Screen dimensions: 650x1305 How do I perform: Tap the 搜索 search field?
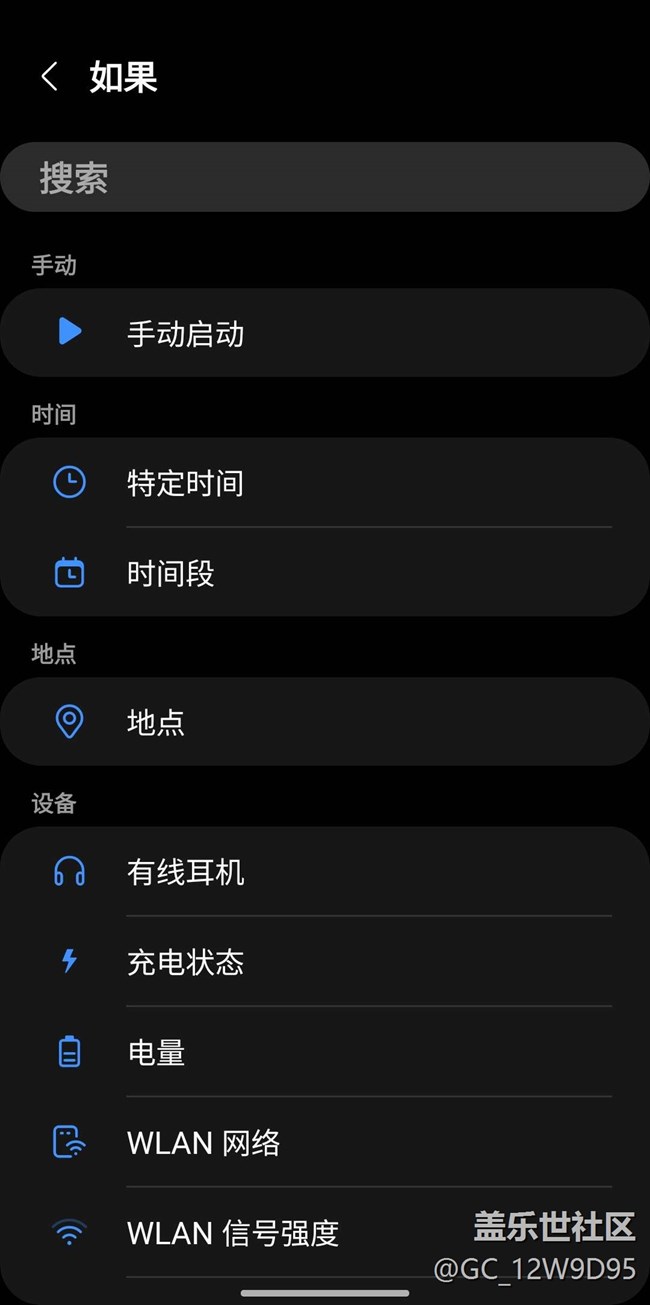click(x=325, y=178)
